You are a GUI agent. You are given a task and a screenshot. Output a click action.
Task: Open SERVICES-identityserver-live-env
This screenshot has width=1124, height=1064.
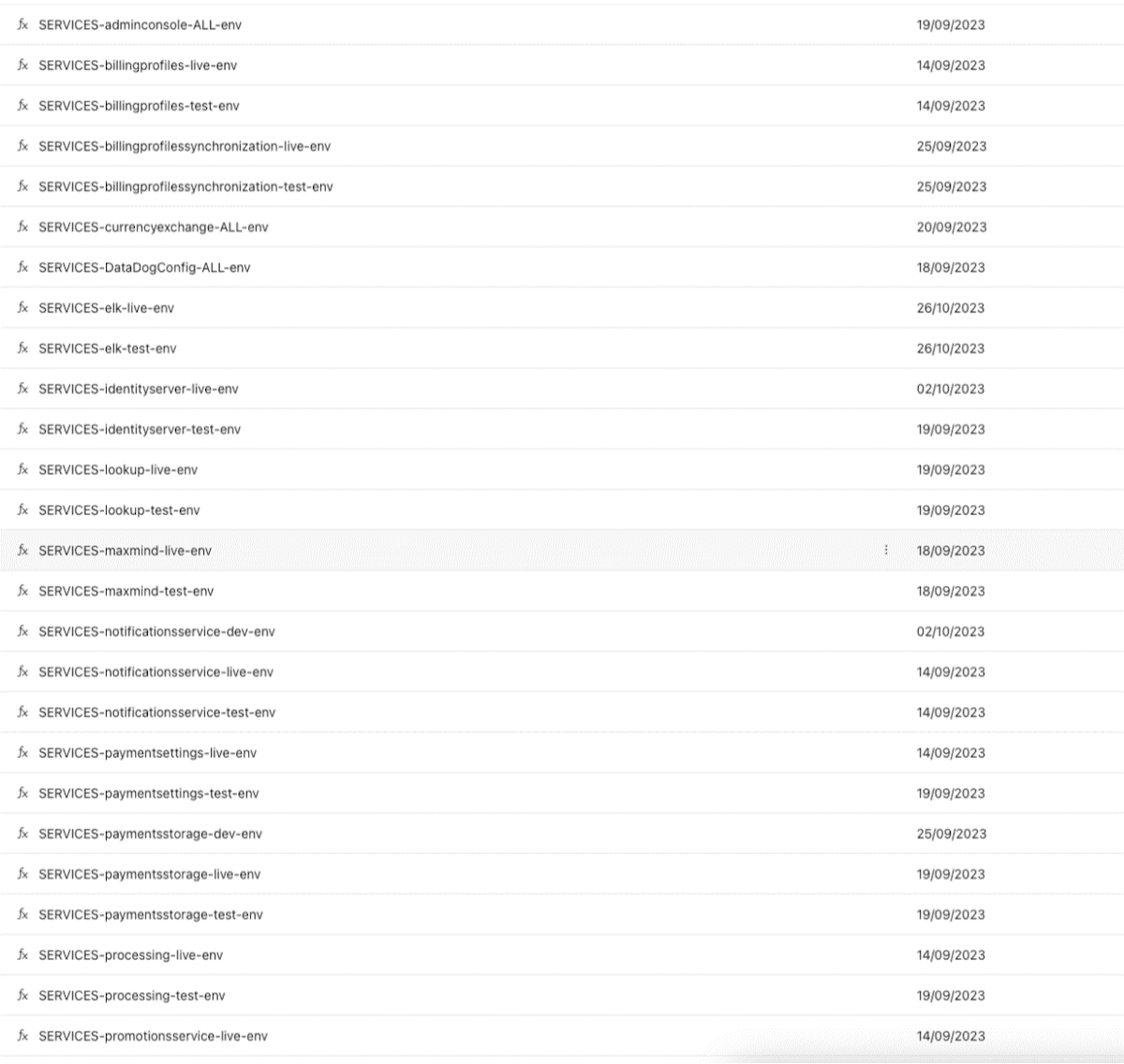tap(139, 389)
